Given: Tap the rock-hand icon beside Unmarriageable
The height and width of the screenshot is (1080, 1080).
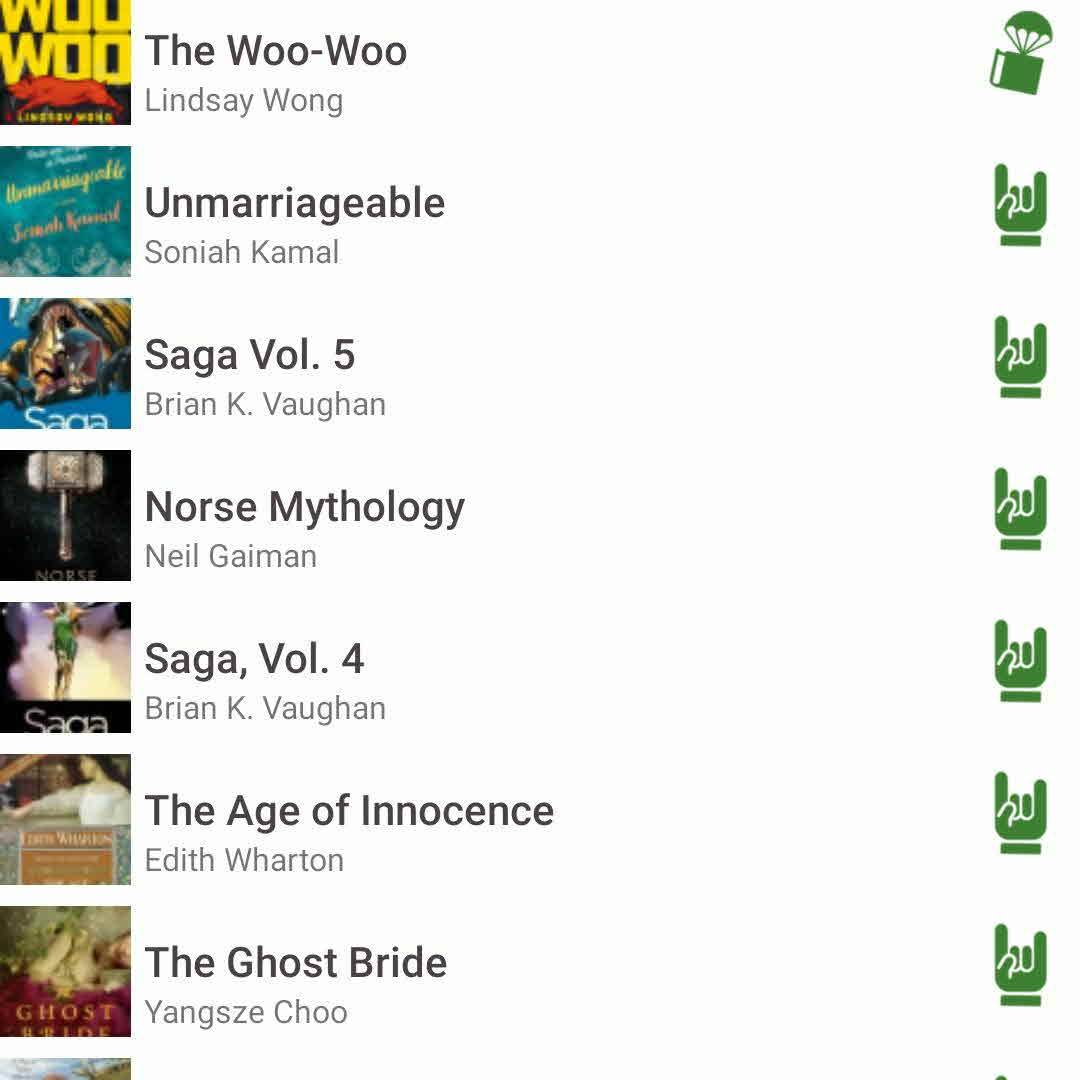Looking at the screenshot, I should click(x=1020, y=206).
